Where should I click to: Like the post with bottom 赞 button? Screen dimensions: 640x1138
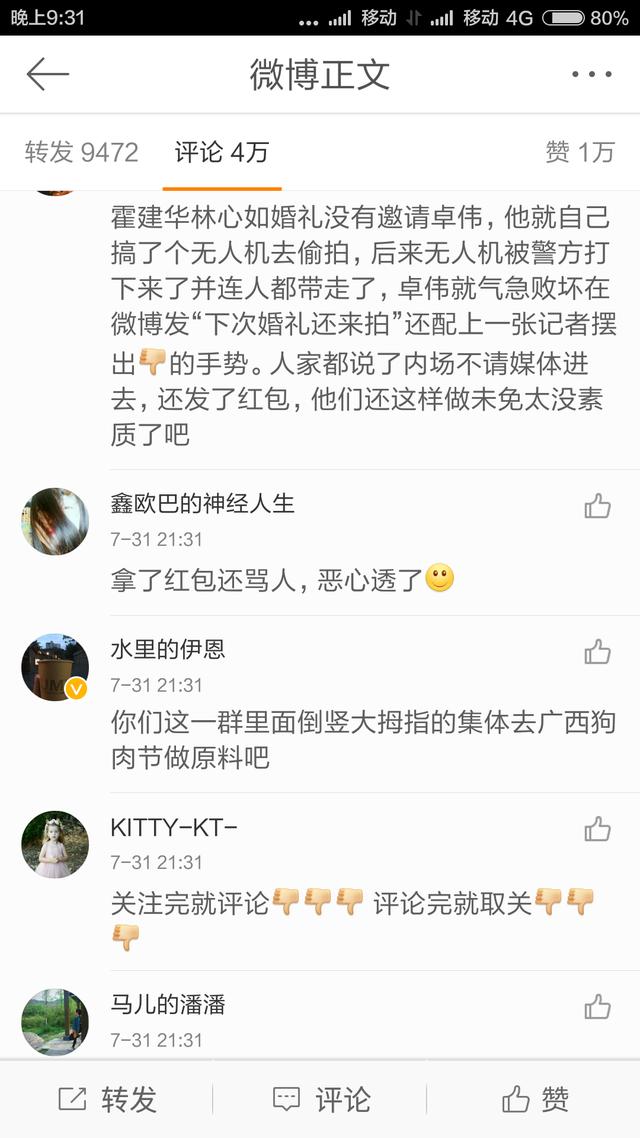click(535, 1100)
